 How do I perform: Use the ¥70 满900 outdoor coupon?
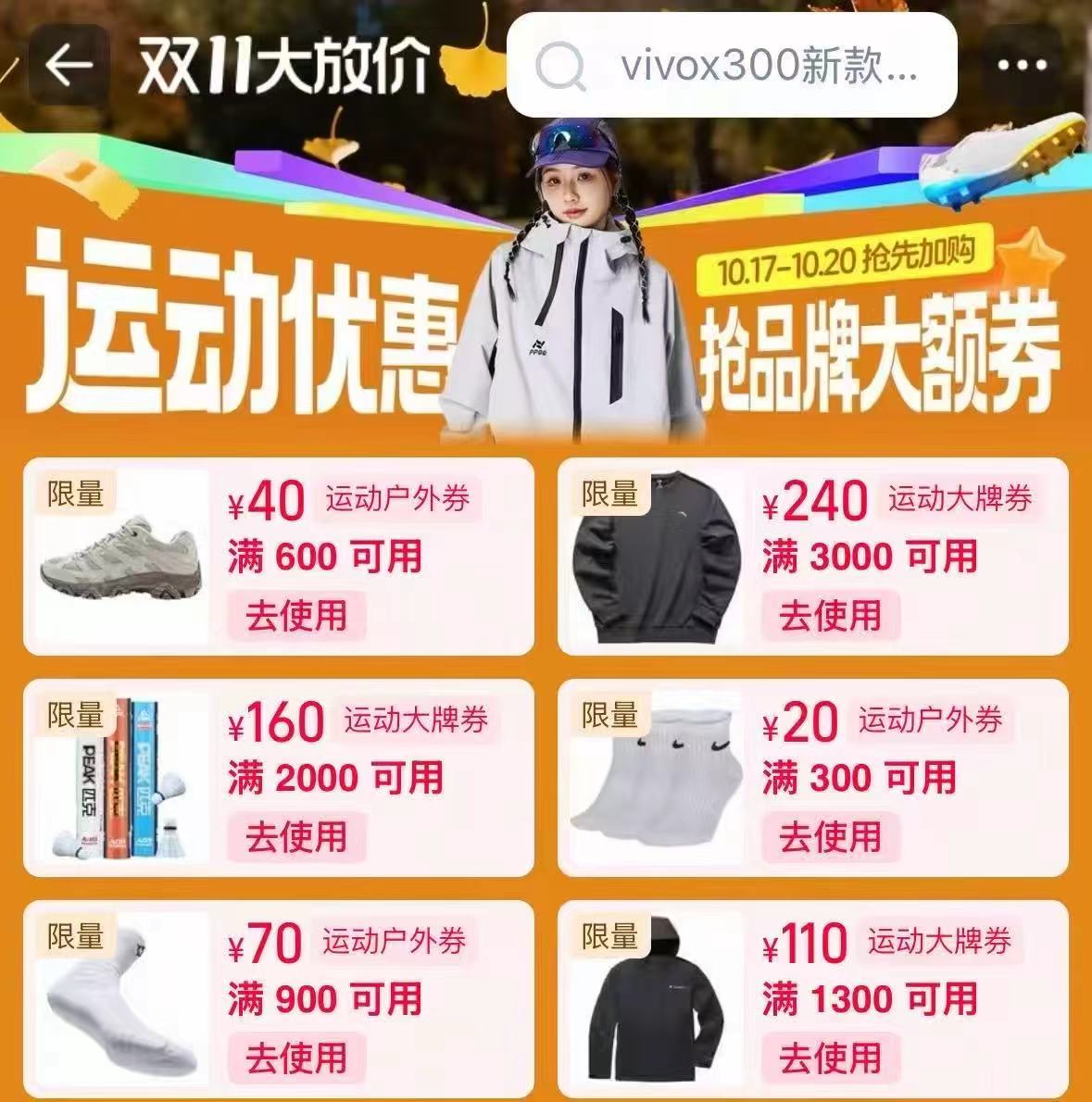[296, 1058]
